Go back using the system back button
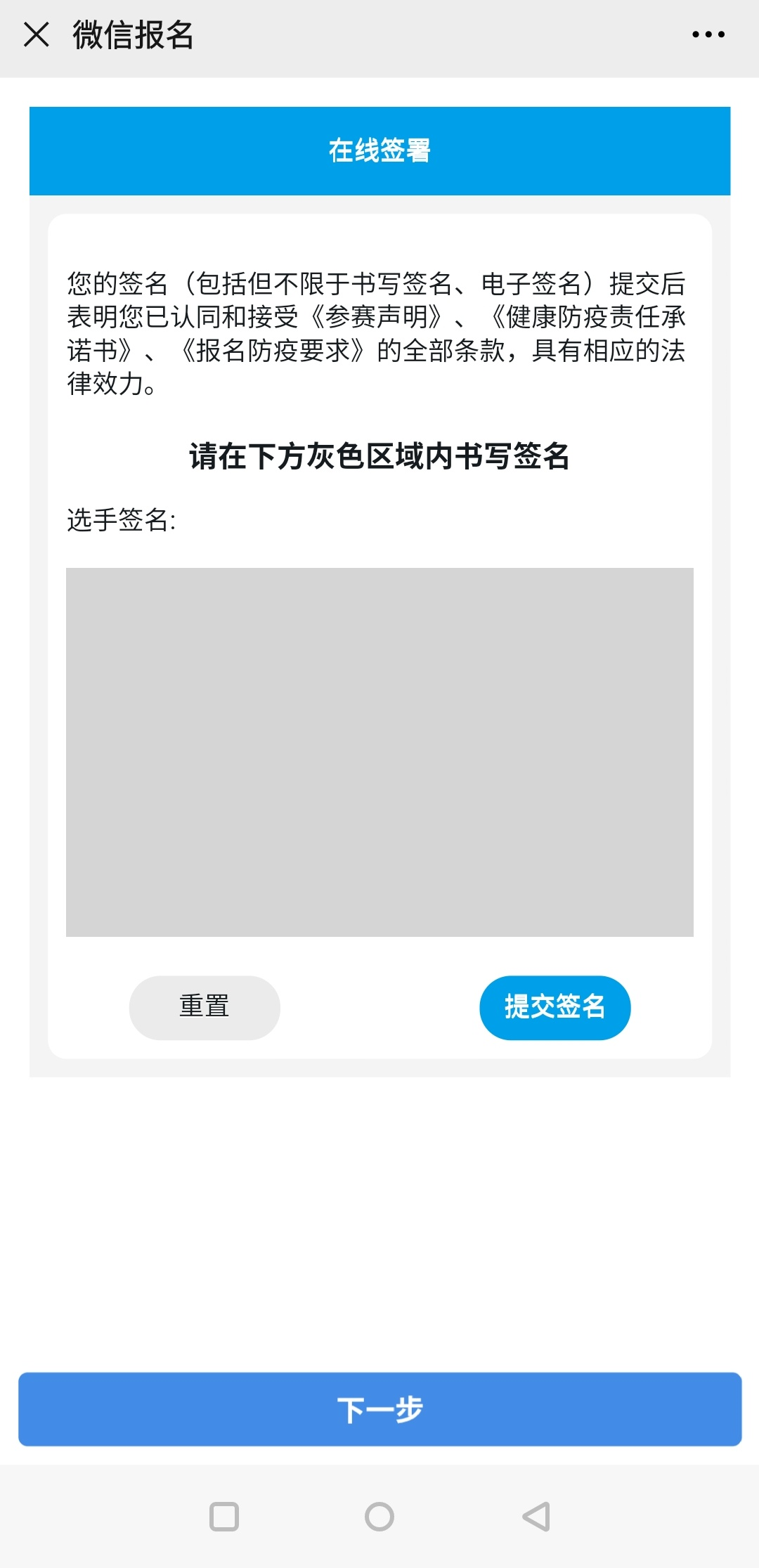 point(536,1516)
